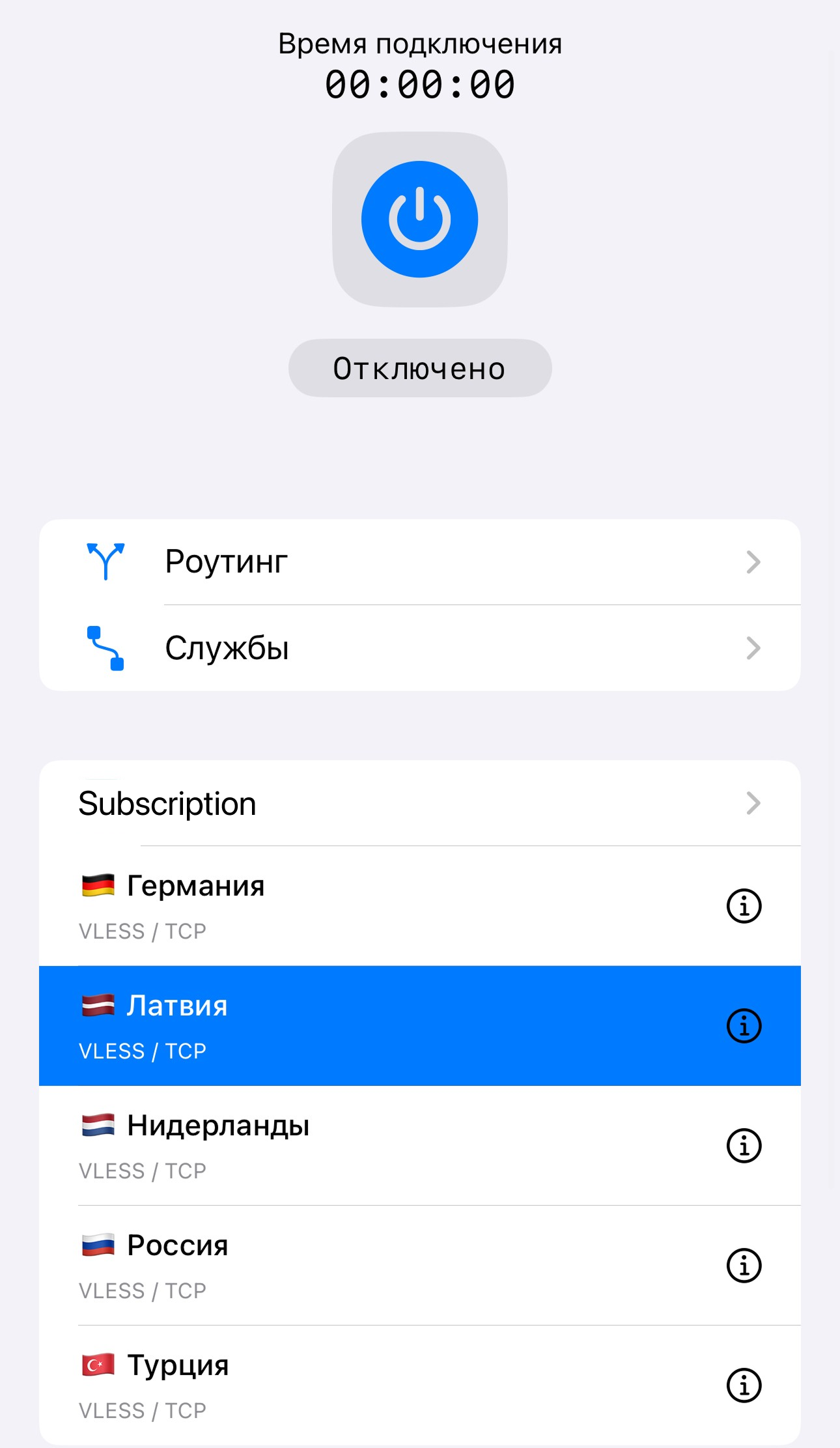Open the Службы row

[419, 648]
